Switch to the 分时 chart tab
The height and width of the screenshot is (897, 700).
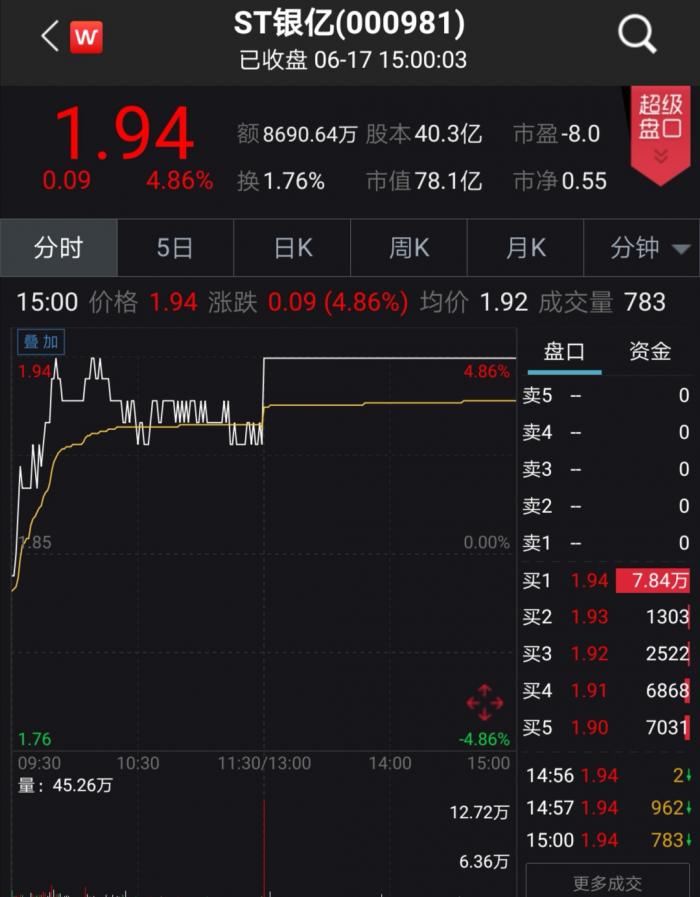[x=58, y=248]
